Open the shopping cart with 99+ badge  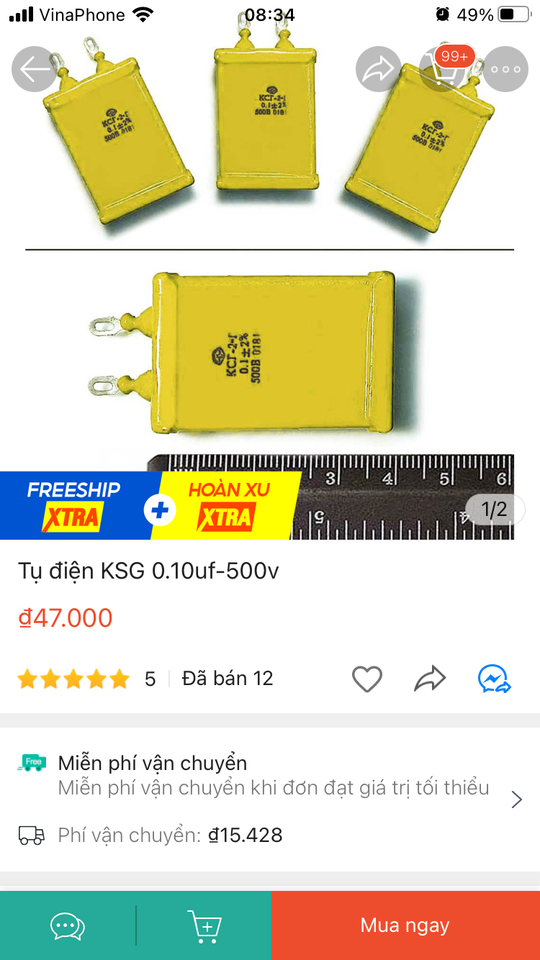[443, 69]
